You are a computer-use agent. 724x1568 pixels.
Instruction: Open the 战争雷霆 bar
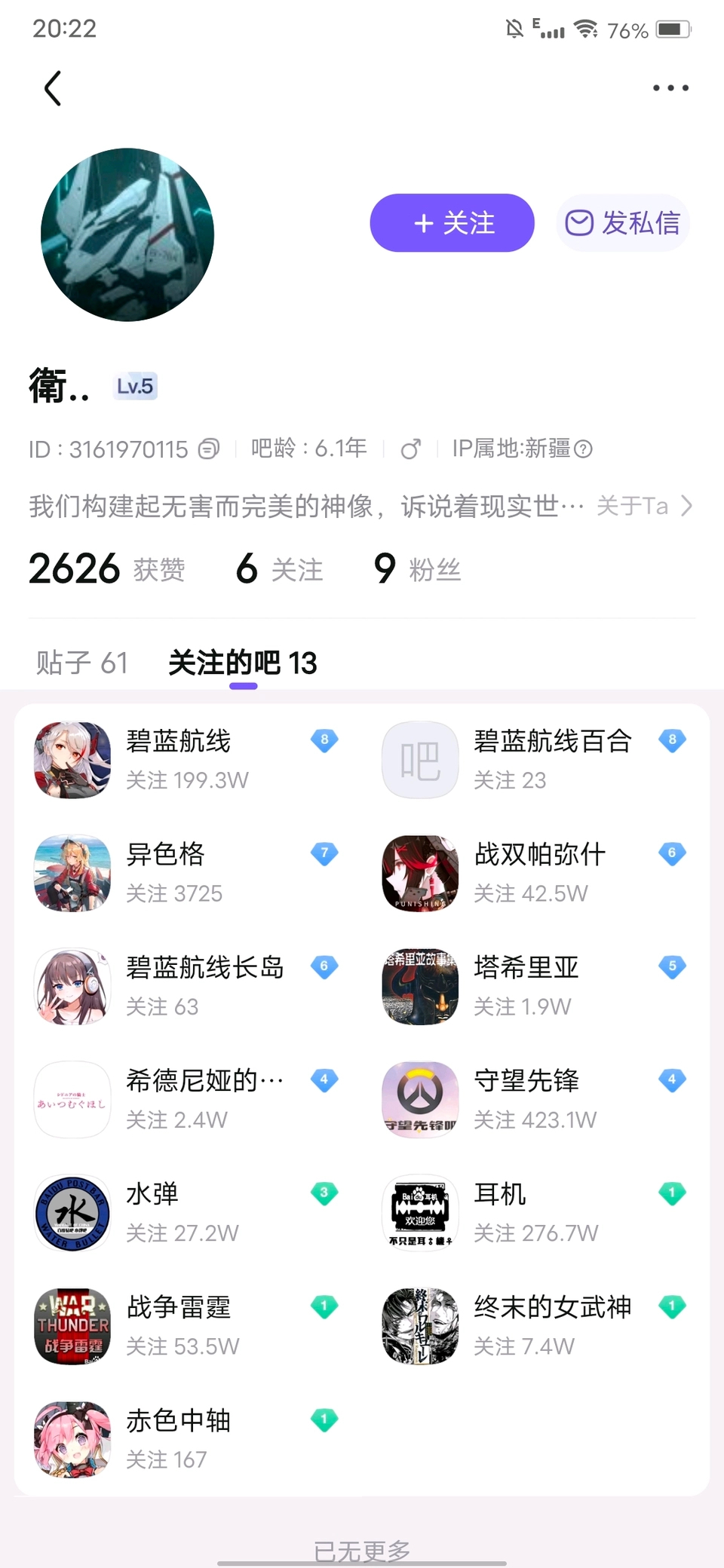[x=179, y=1325]
